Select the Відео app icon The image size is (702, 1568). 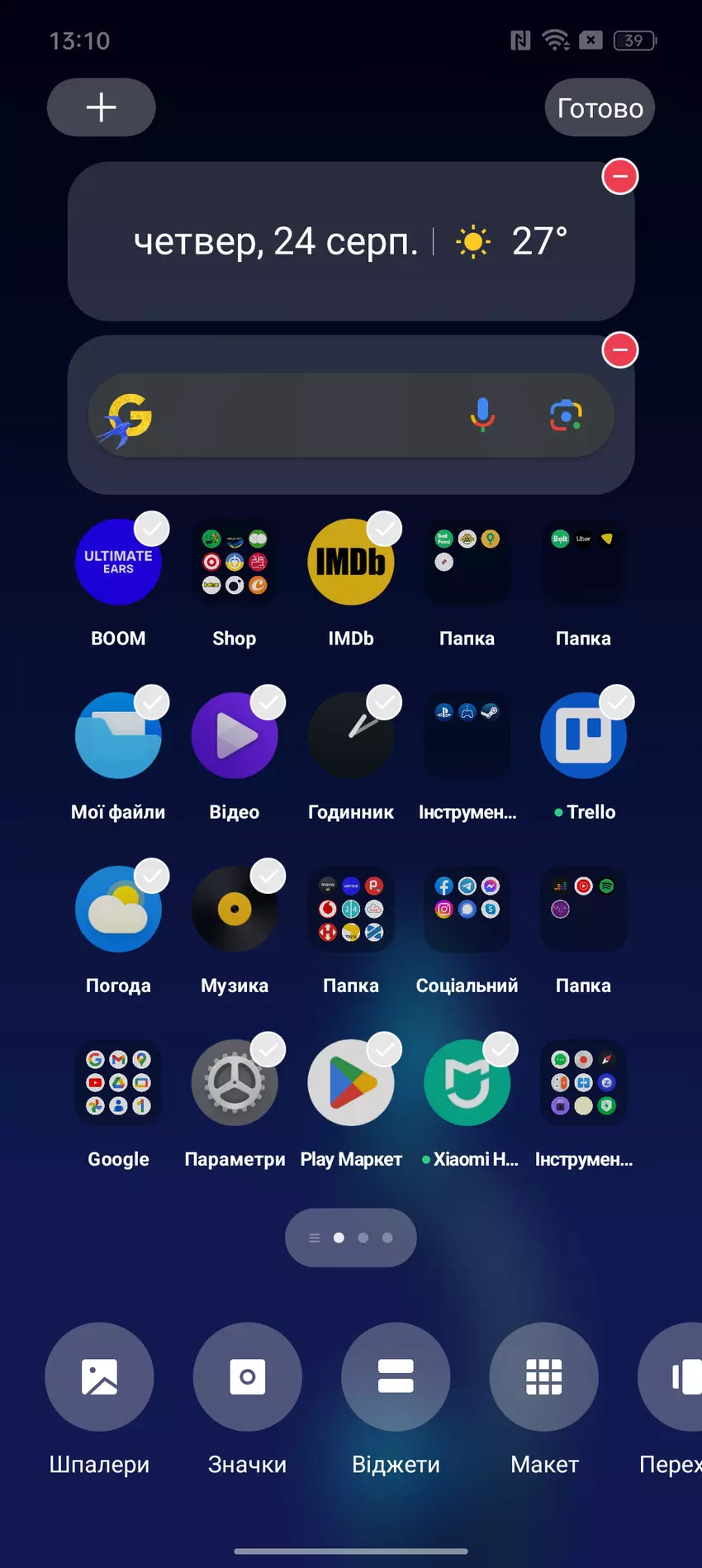[x=235, y=736]
